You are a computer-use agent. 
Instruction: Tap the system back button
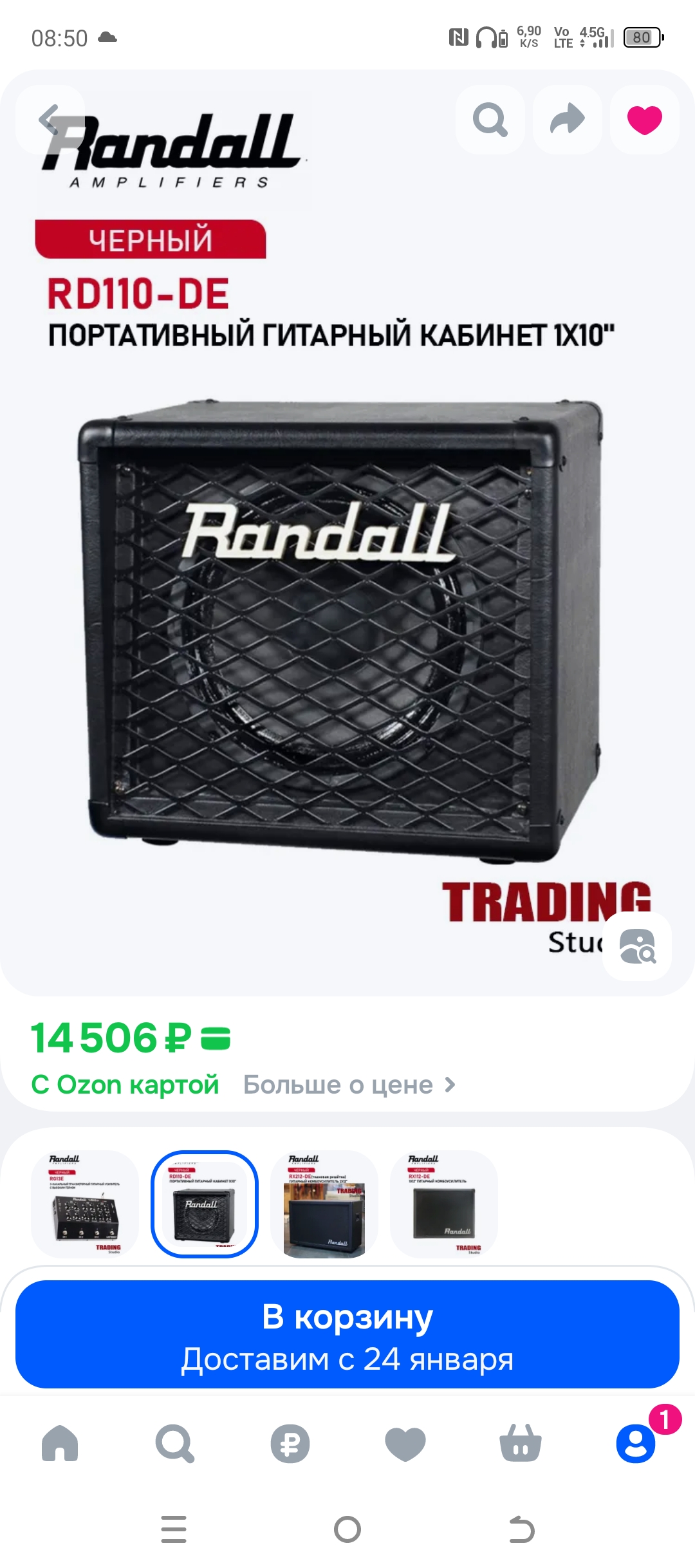(521, 1529)
